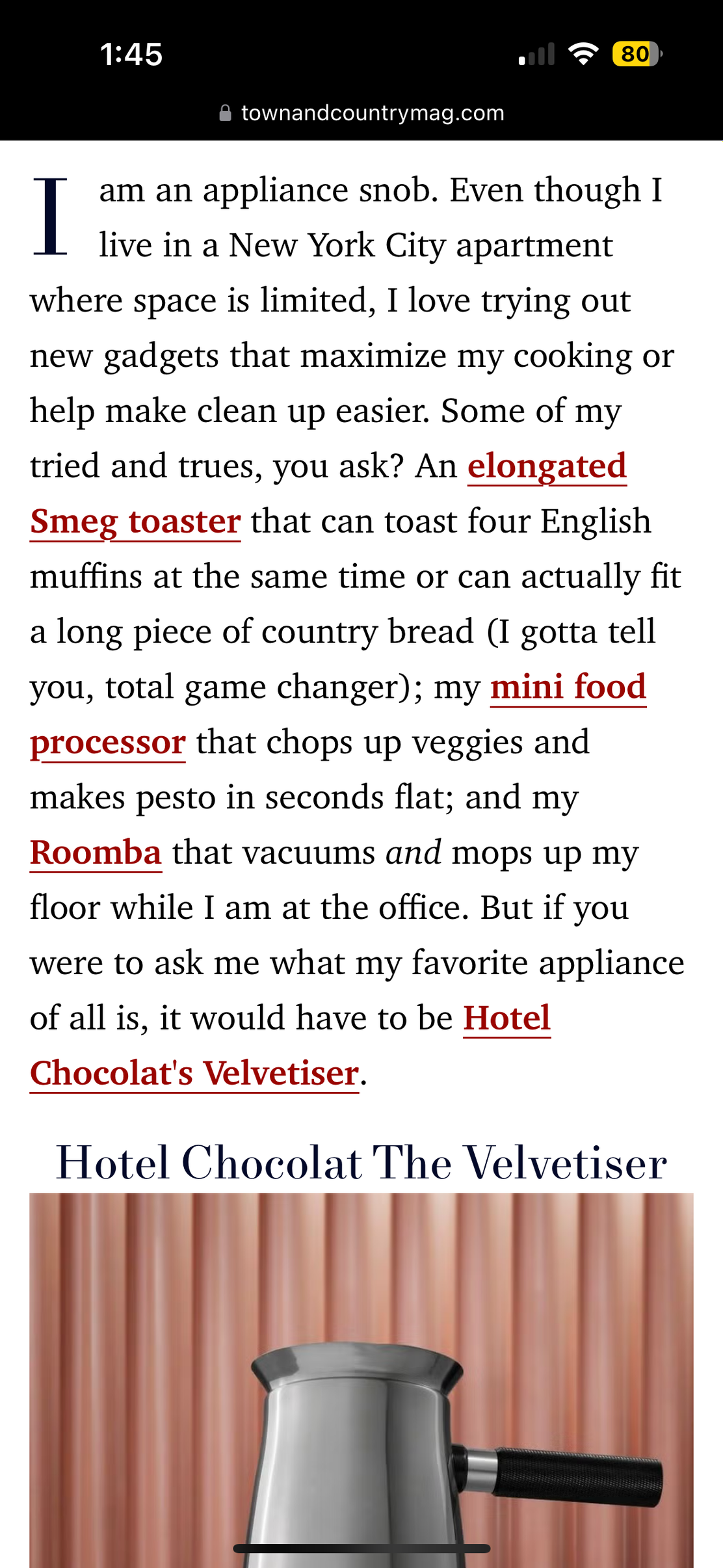Open the Velvetiser product image
Screen dimensions: 723x1568
tap(361, 1380)
